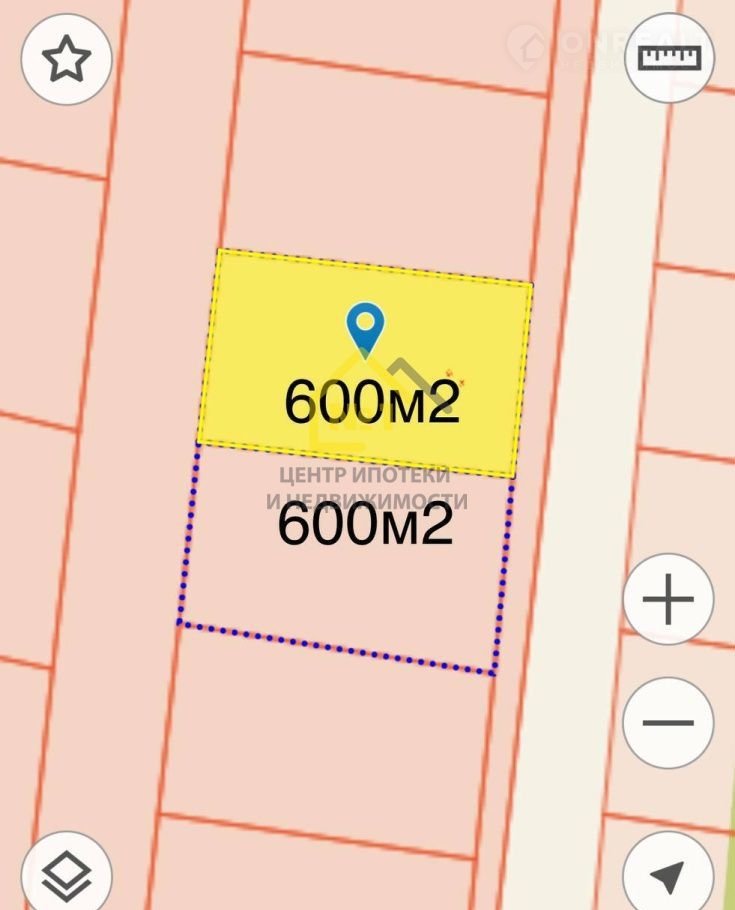Zoom in with the plus button
Viewport: 735px width, 910px height.
668,601
